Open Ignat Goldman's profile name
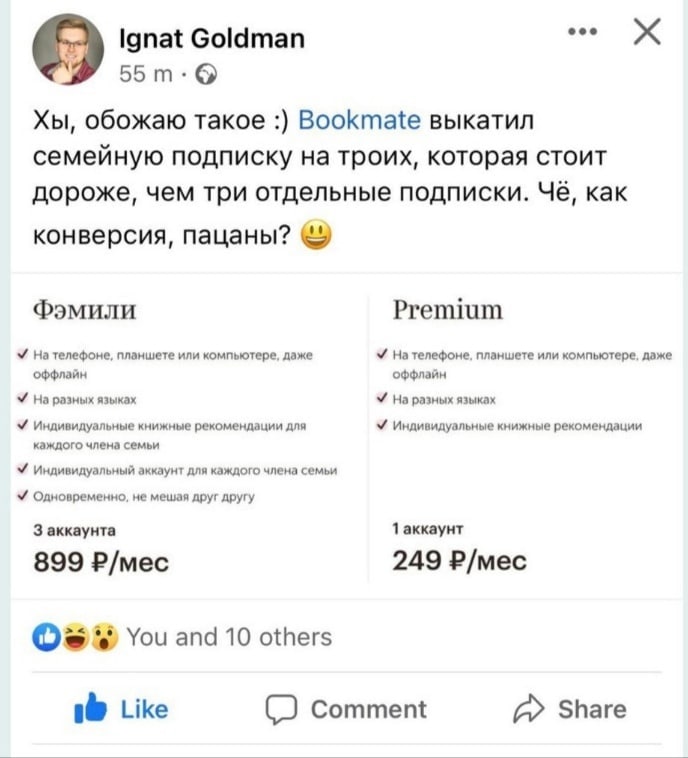This screenshot has height=758, width=688. tap(212, 38)
